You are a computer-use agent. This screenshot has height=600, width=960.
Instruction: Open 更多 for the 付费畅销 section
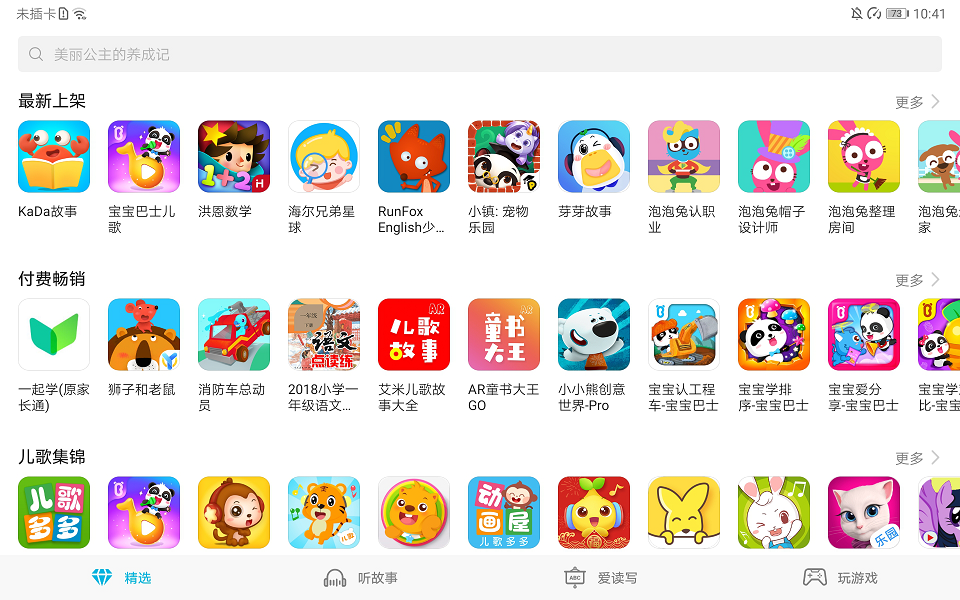(917, 280)
